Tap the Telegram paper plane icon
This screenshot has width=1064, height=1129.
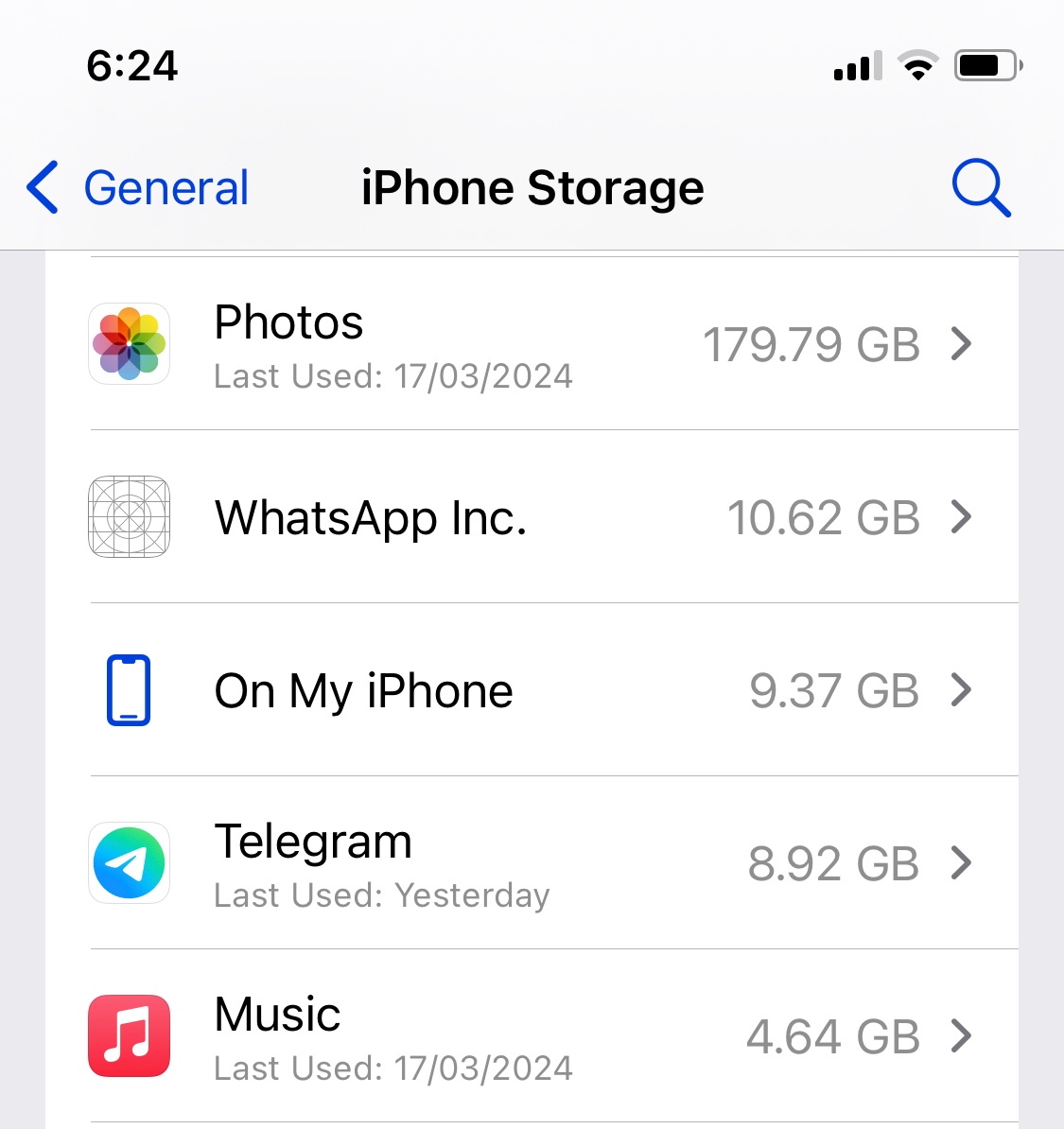129,862
